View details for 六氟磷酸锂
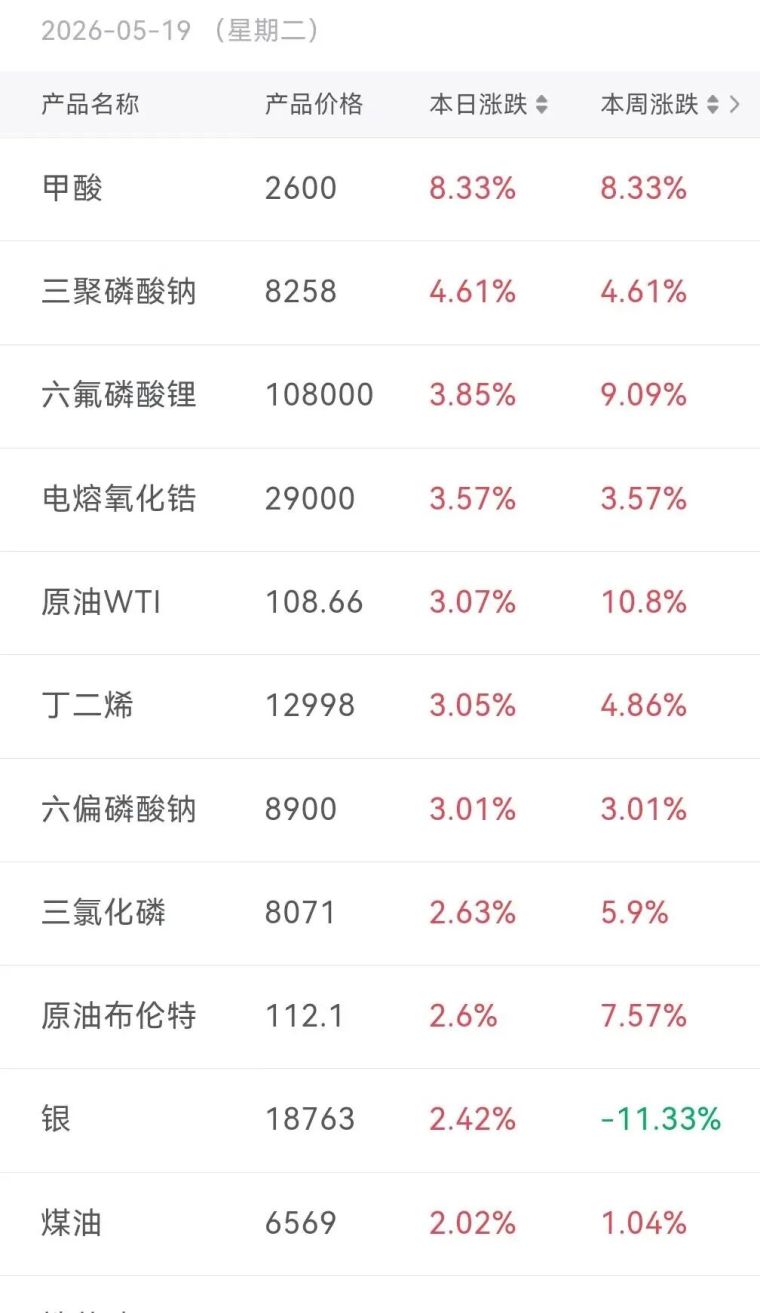The width and height of the screenshot is (760, 1313). (x=380, y=396)
